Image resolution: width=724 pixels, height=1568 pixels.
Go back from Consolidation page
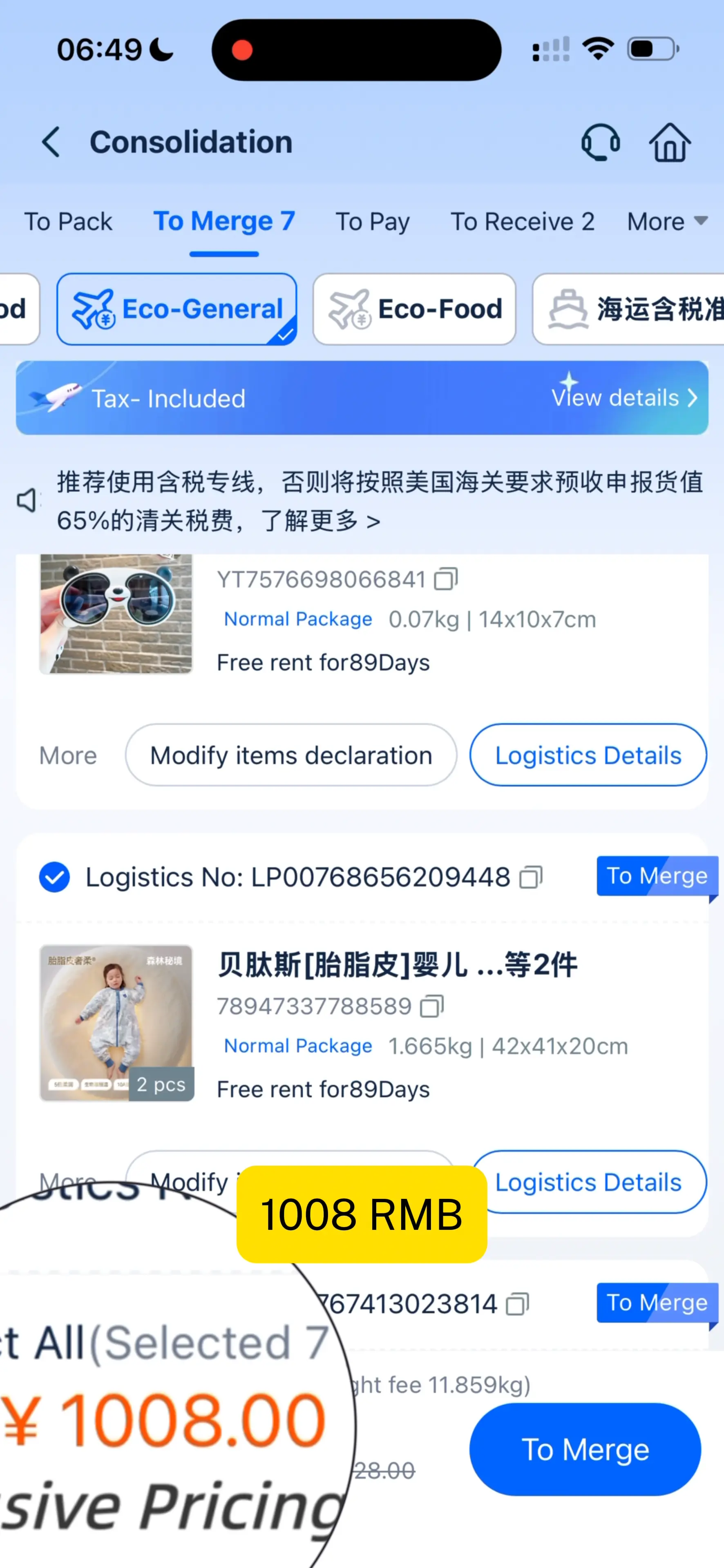51,142
